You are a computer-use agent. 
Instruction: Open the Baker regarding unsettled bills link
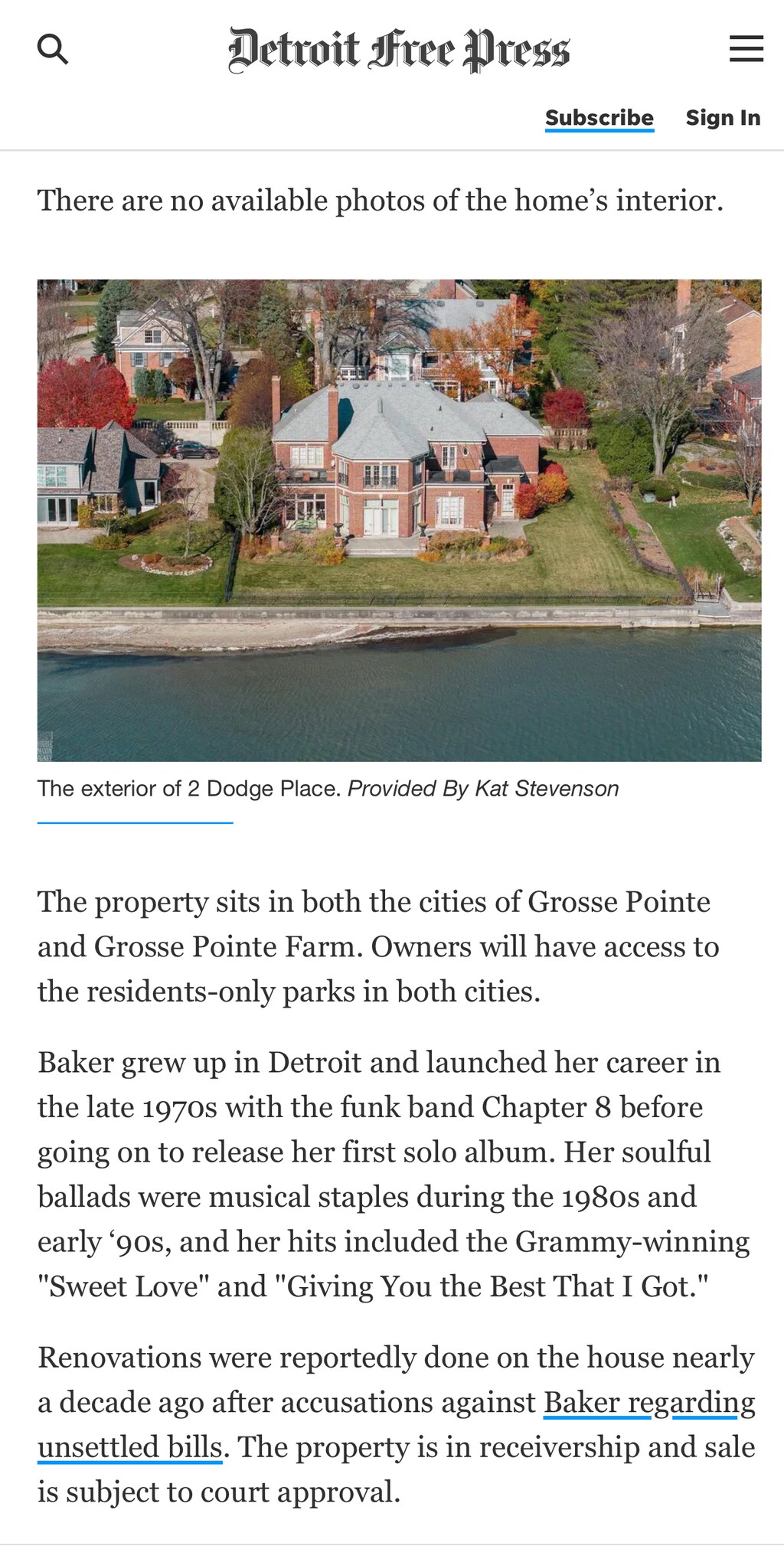[648, 1403]
